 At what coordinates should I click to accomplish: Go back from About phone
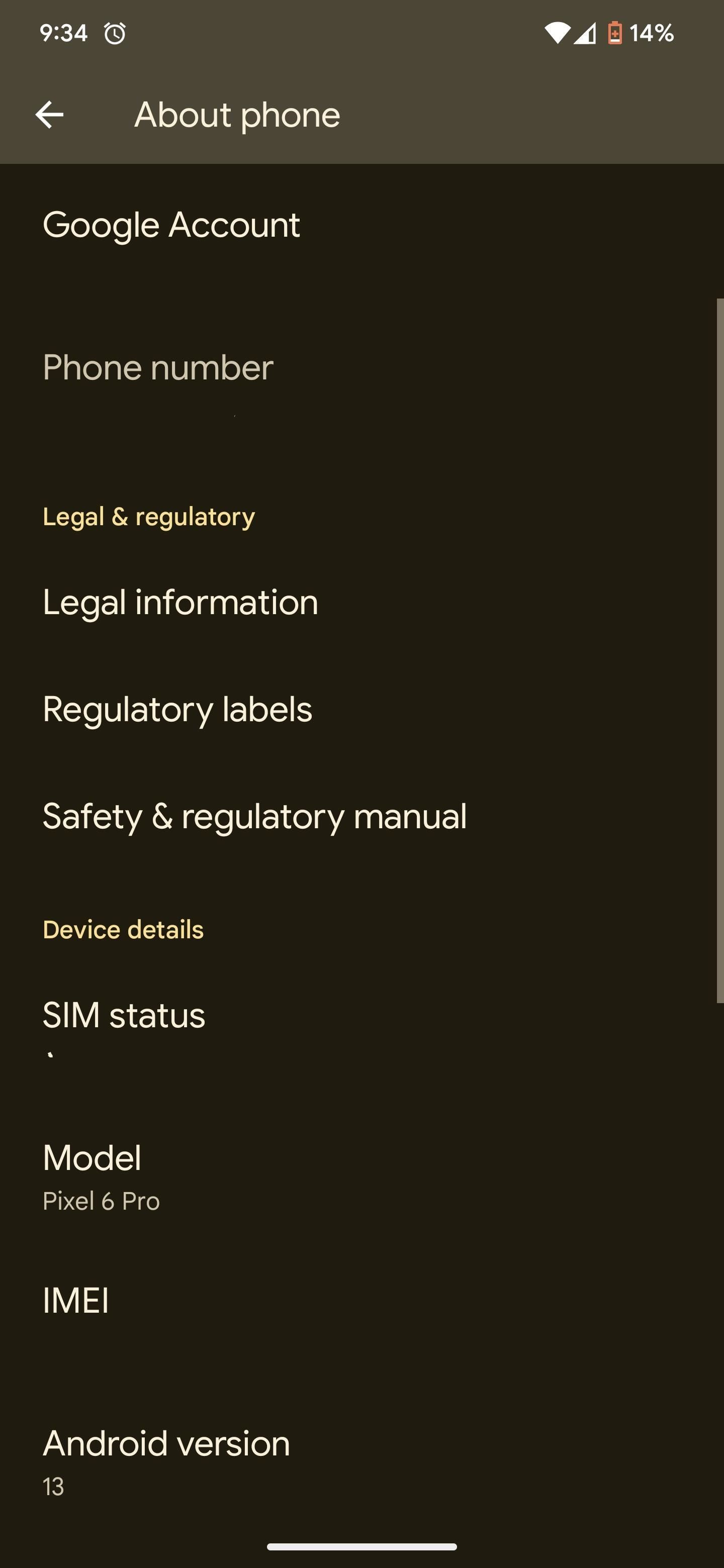coord(49,115)
